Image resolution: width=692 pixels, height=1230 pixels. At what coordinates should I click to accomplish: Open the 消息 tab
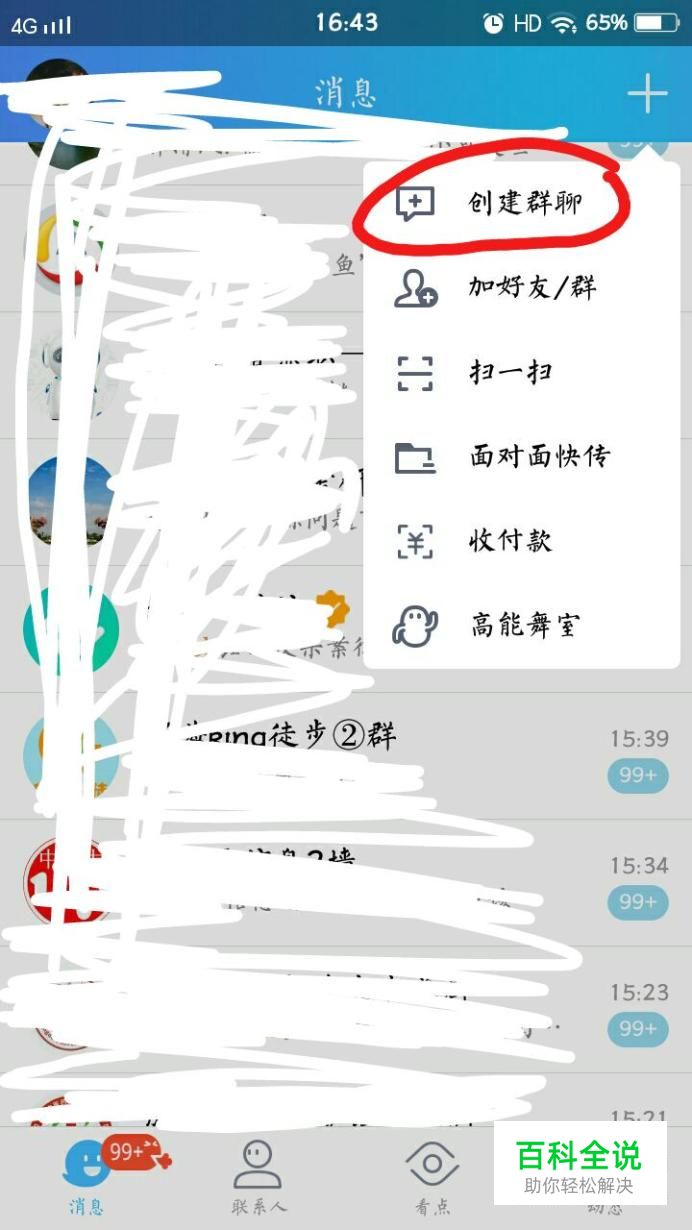86,1177
